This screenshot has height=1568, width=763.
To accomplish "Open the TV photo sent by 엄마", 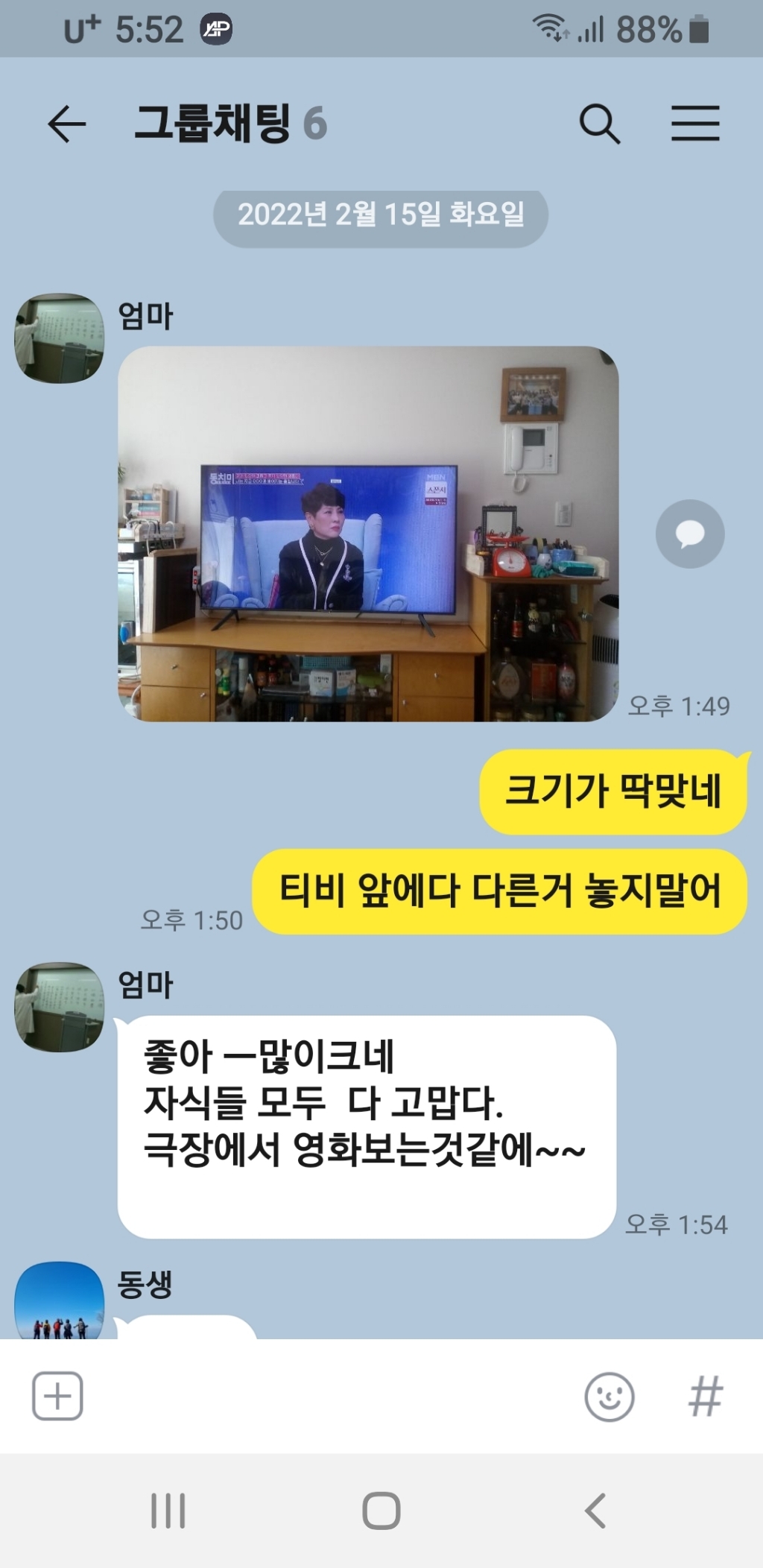I will [368, 534].
